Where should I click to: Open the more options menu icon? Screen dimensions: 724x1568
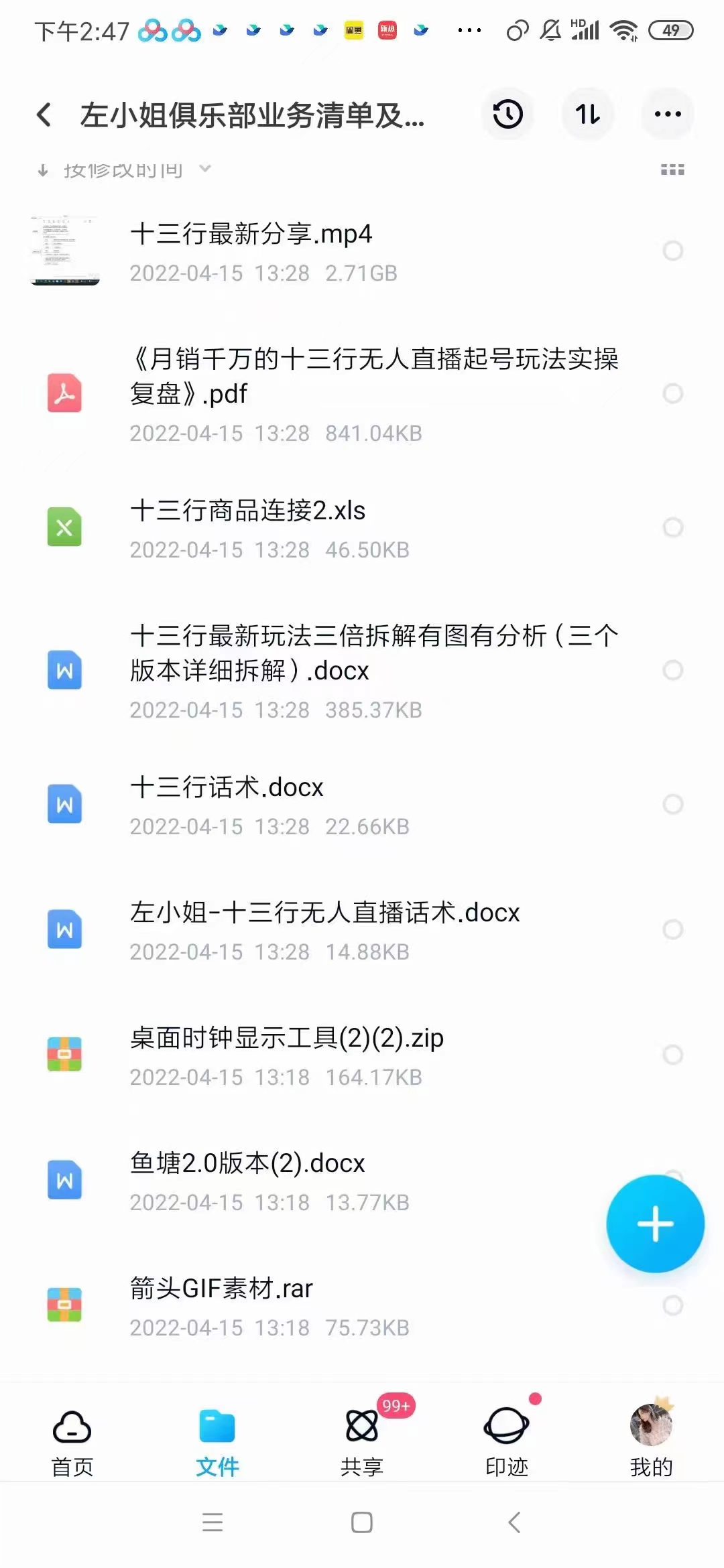click(x=667, y=114)
